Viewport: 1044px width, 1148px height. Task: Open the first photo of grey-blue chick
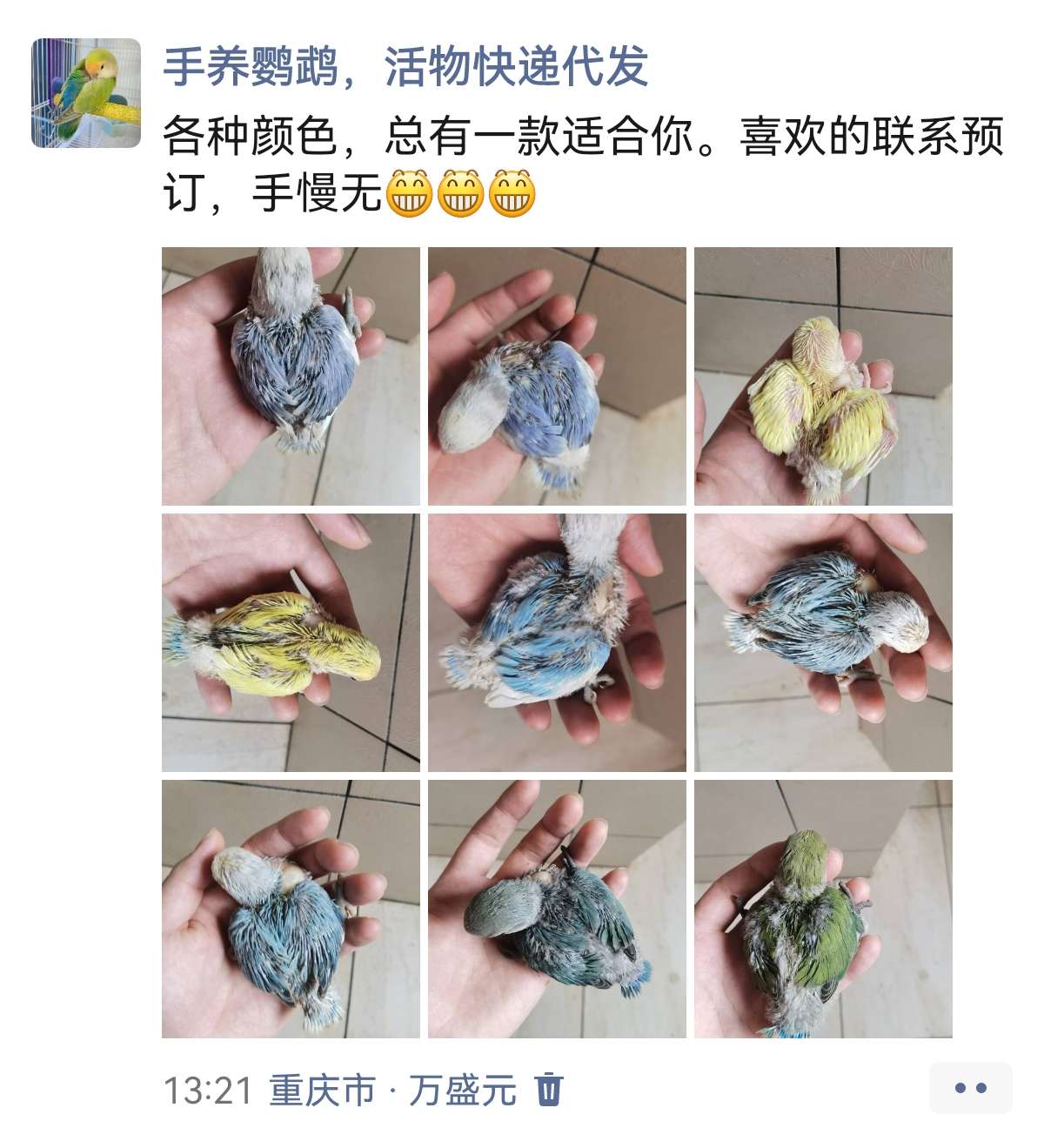coord(291,376)
